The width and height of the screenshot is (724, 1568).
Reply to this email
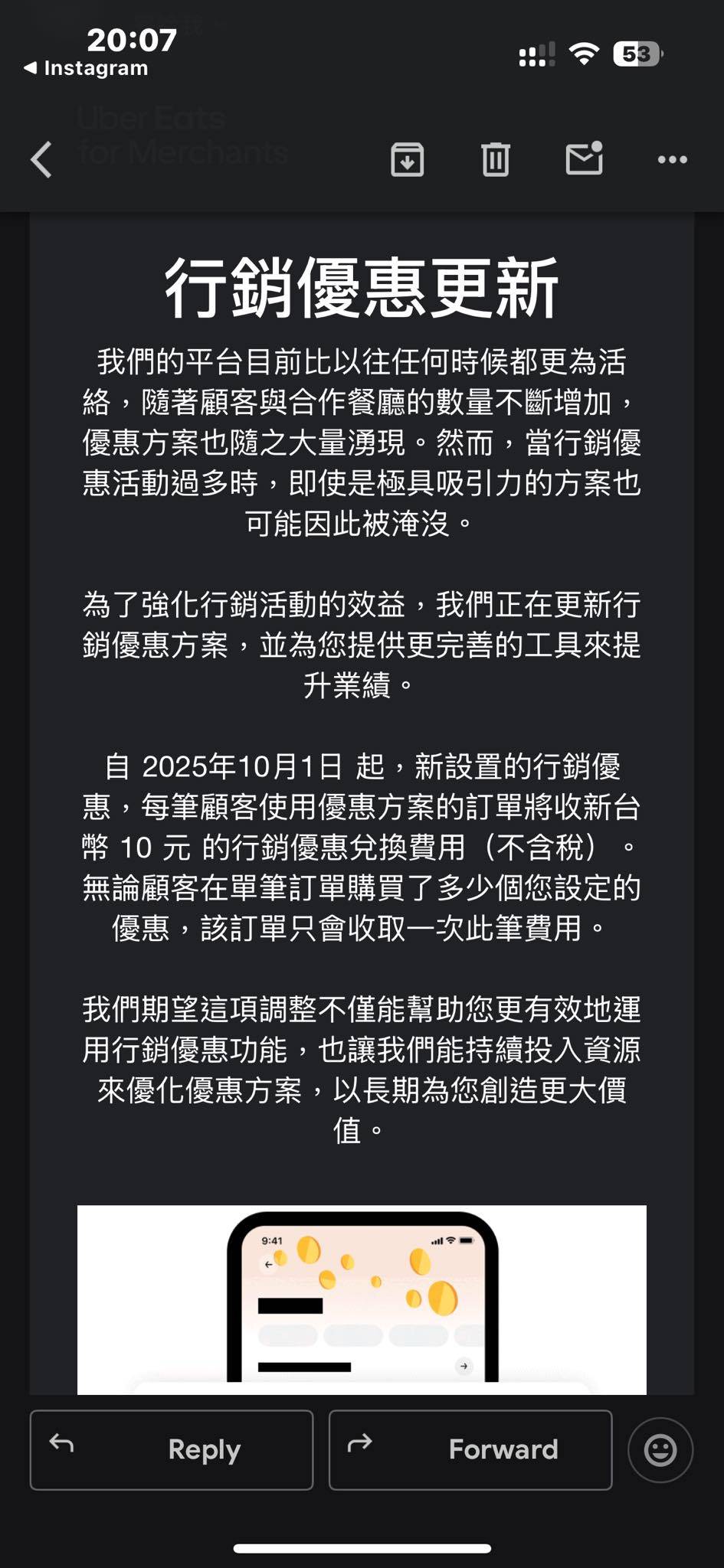click(x=172, y=1449)
